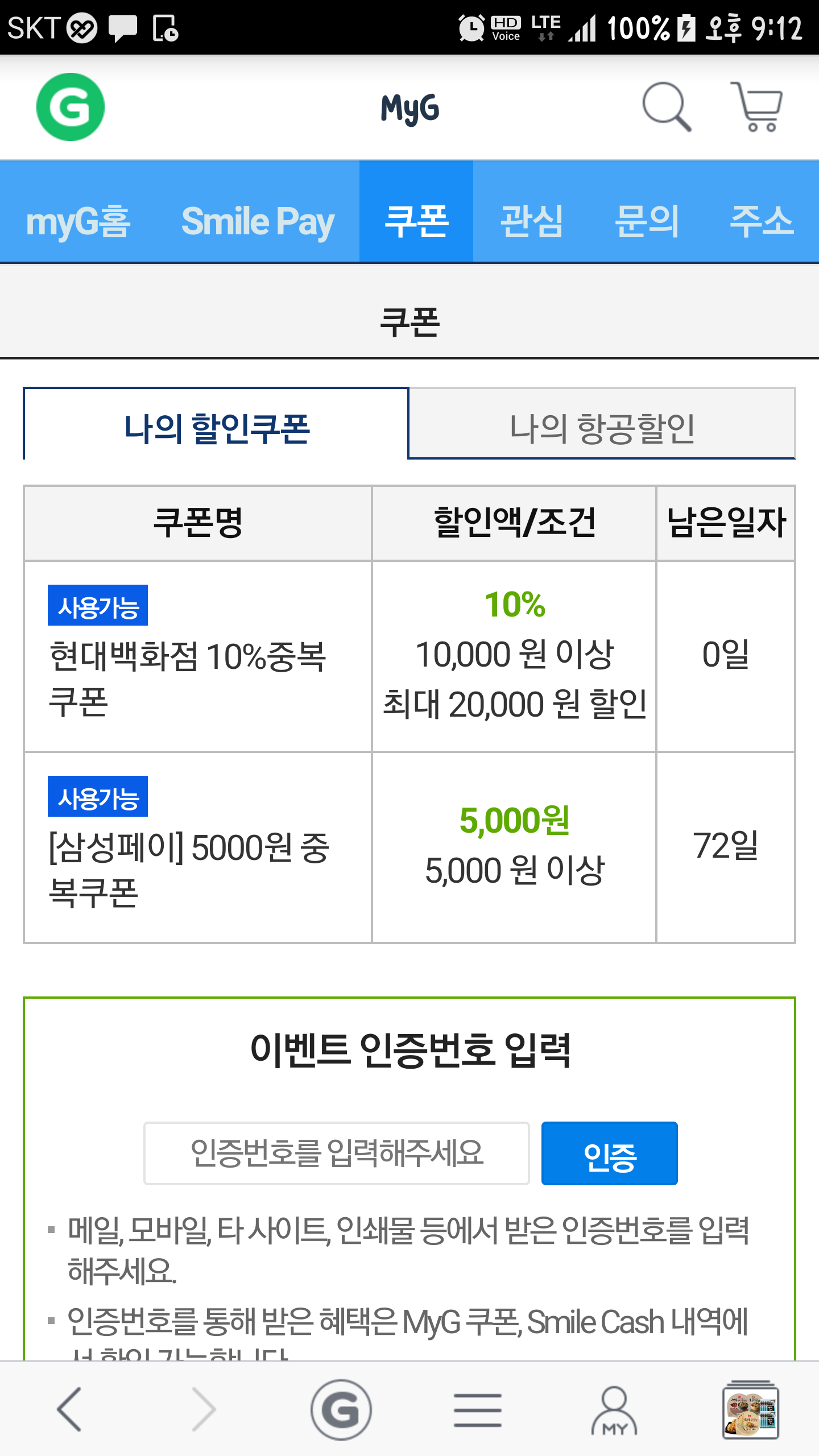The width and height of the screenshot is (819, 1456).
Task: Open the MY profile icon
Action: point(614,1410)
